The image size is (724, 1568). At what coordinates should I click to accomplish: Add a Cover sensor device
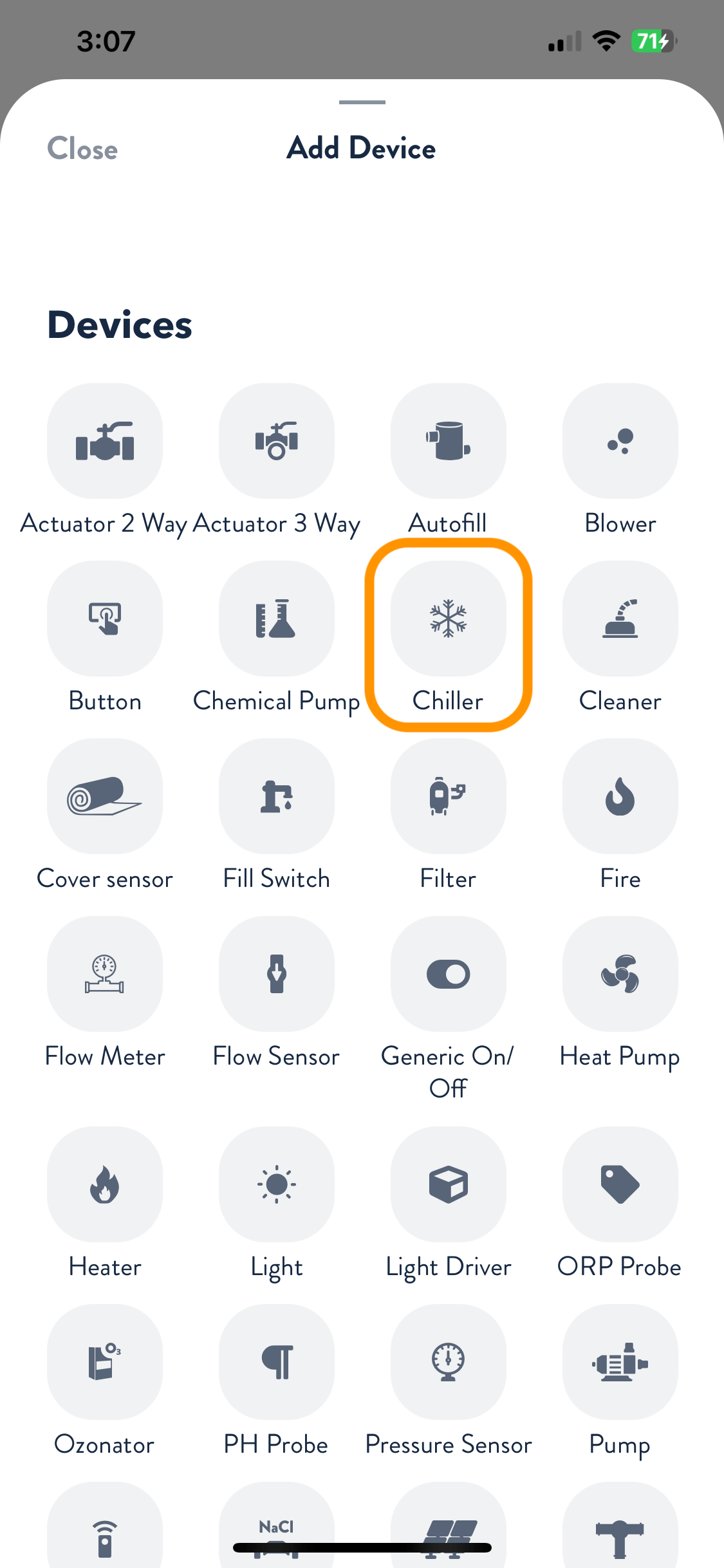105,797
